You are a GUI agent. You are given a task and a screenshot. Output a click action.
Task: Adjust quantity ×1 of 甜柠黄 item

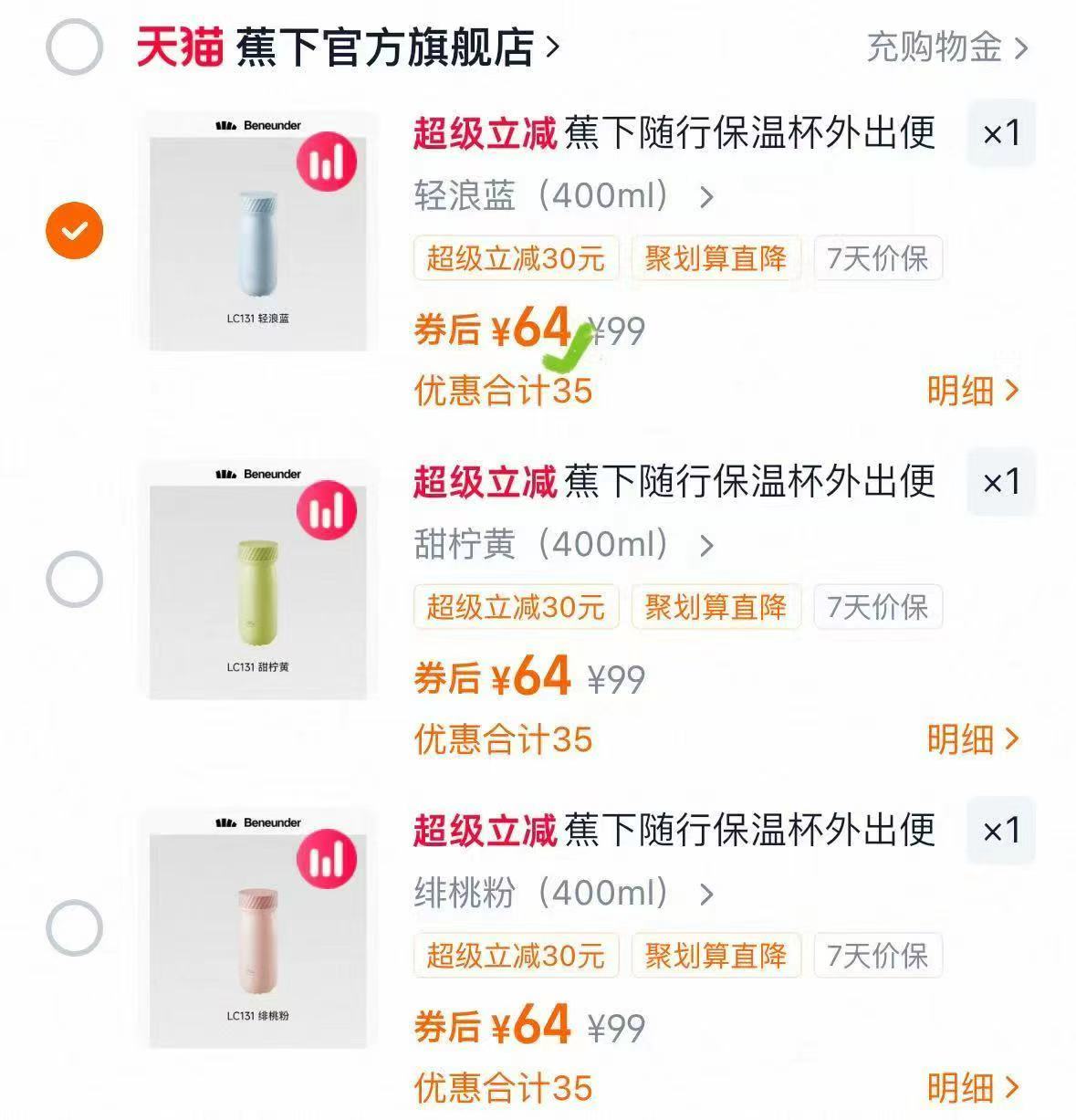(1000, 482)
